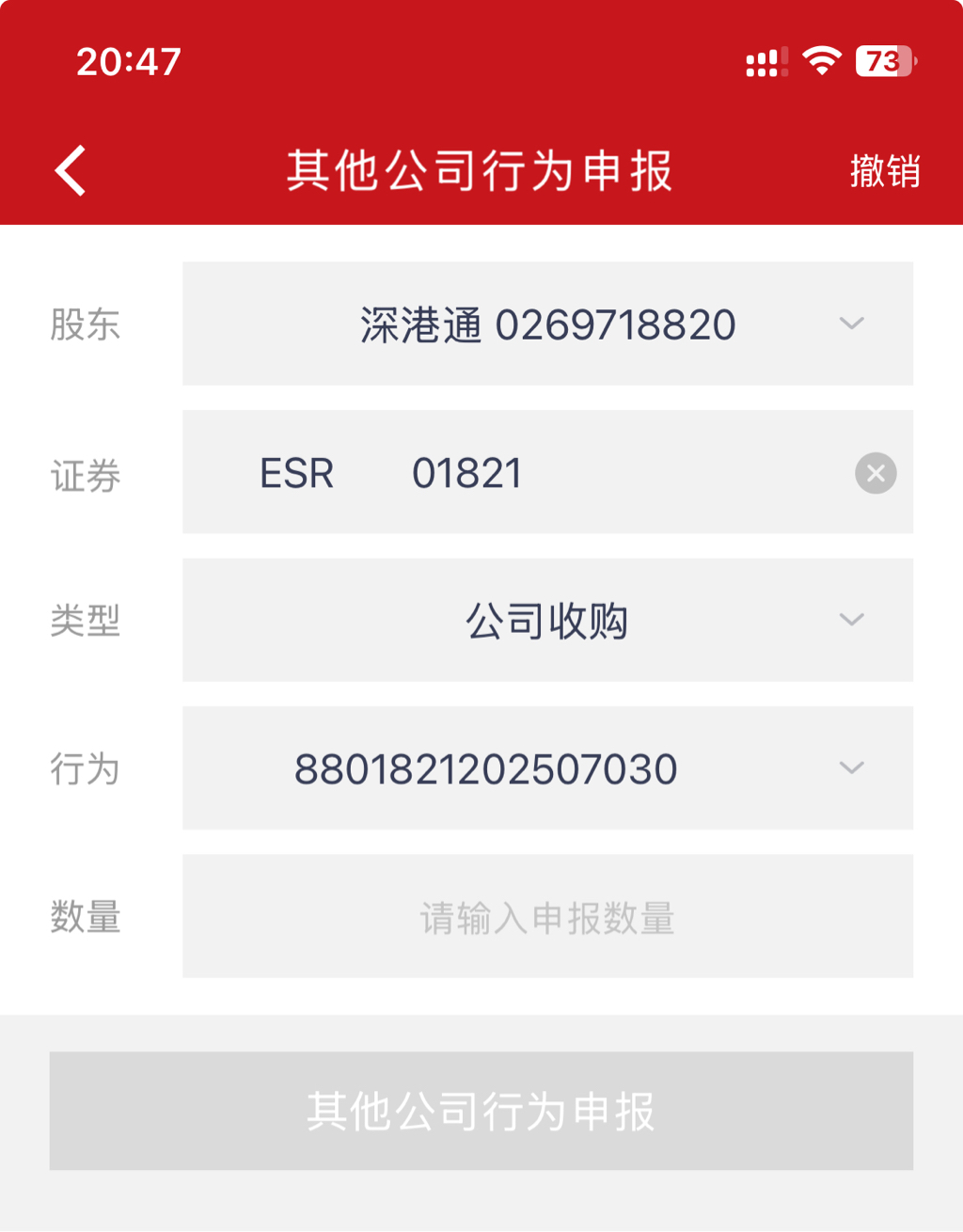The image size is (963, 1232).
Task: Clear the 证券 field with the X icon
Action: pyautogui.click(x=875, y=472)
